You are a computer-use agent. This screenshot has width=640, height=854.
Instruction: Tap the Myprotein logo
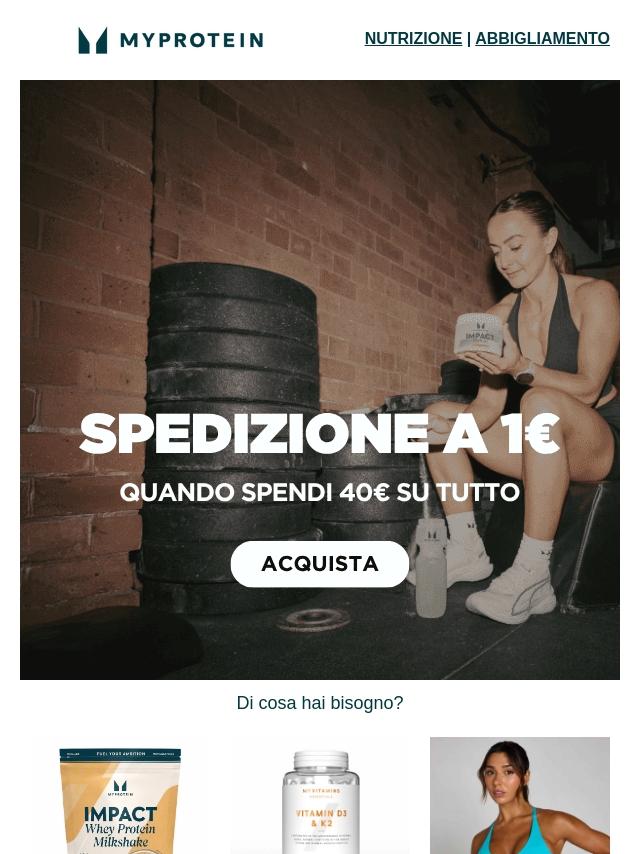(x=170, y=40)
